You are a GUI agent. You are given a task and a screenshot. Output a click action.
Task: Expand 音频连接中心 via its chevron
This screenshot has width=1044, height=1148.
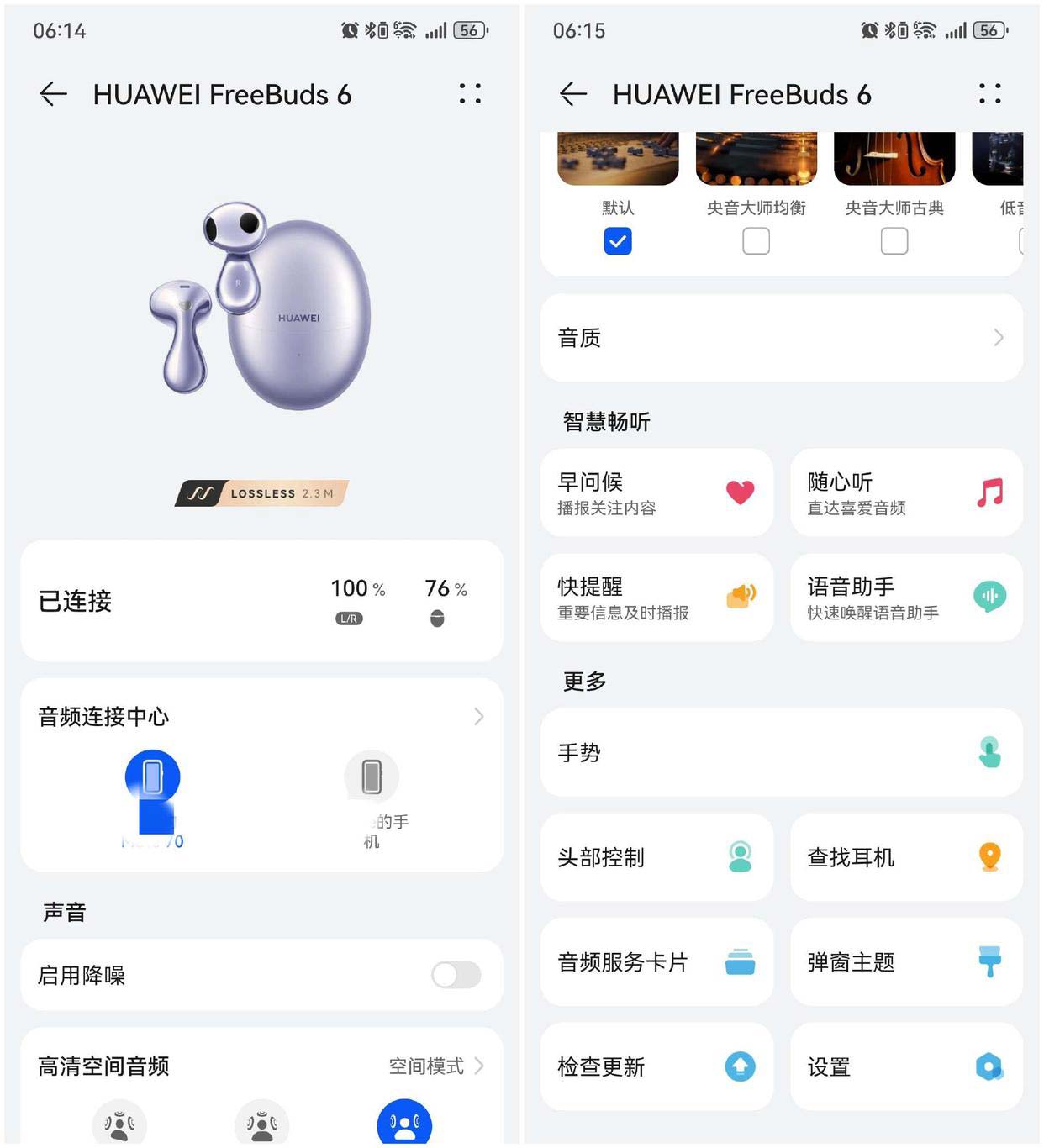[479, 717]
